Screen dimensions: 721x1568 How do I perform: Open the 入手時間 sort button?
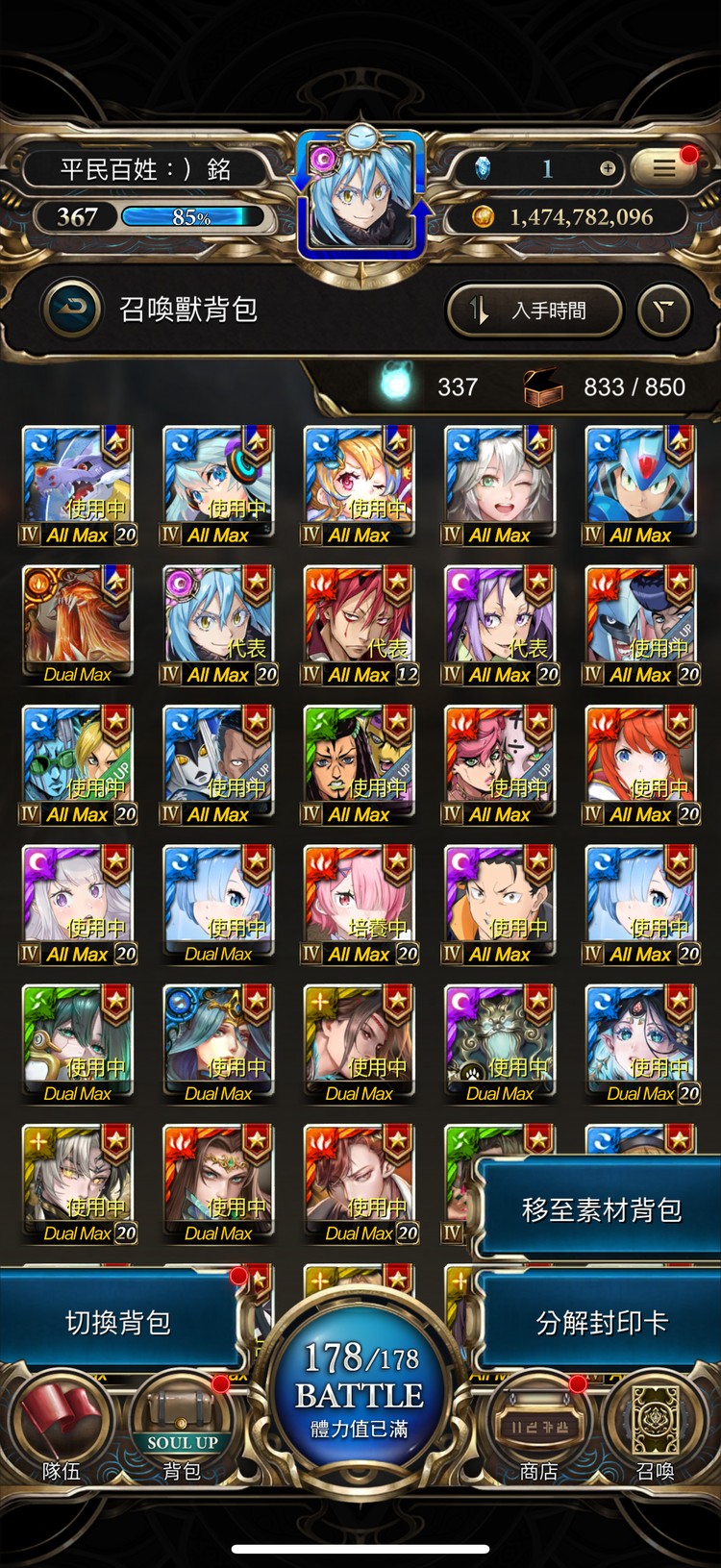(534, 311)
